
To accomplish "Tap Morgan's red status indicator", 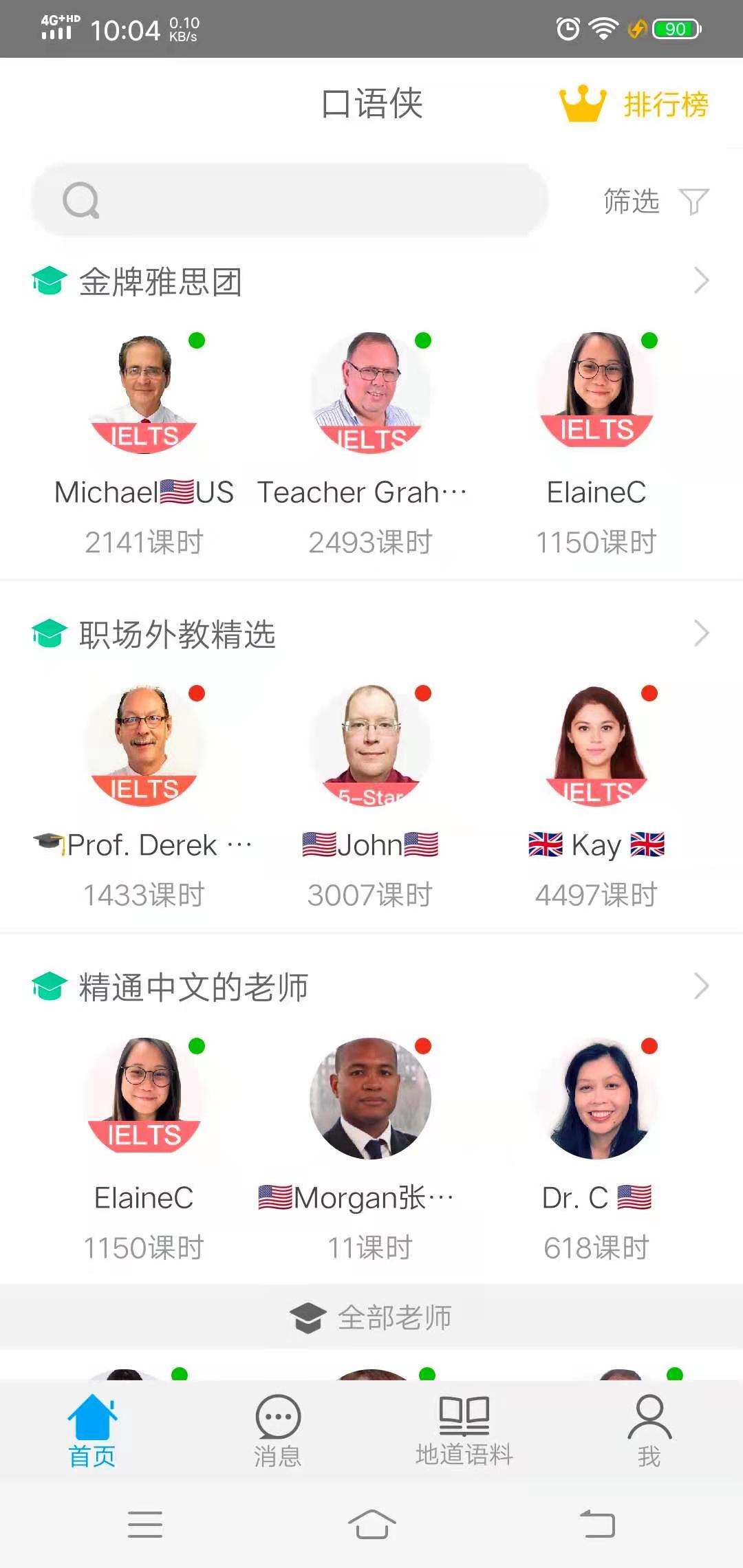I will 424,1047.
